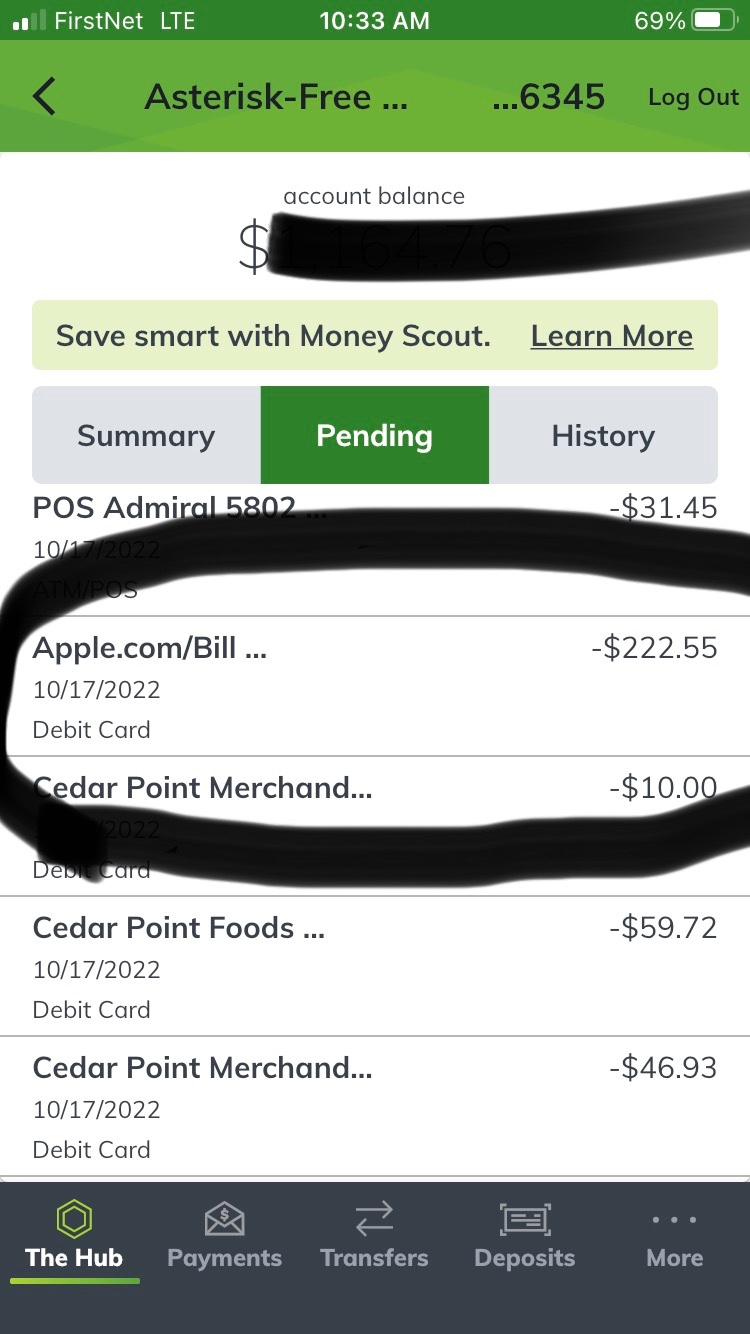Open the Cedar Point Merchand -$46.93 transaction
This screenshot has width=750, height=1334.
375,1107
